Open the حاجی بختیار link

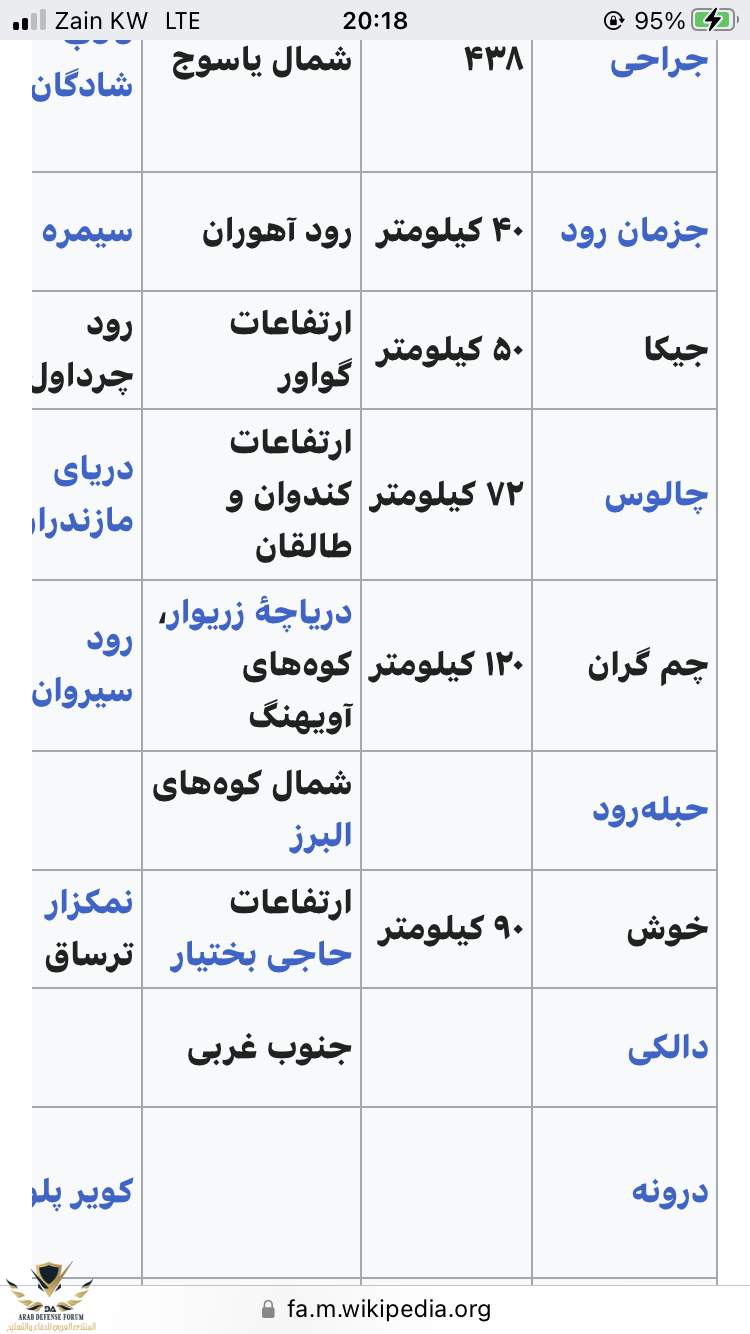tap(260, 955)
